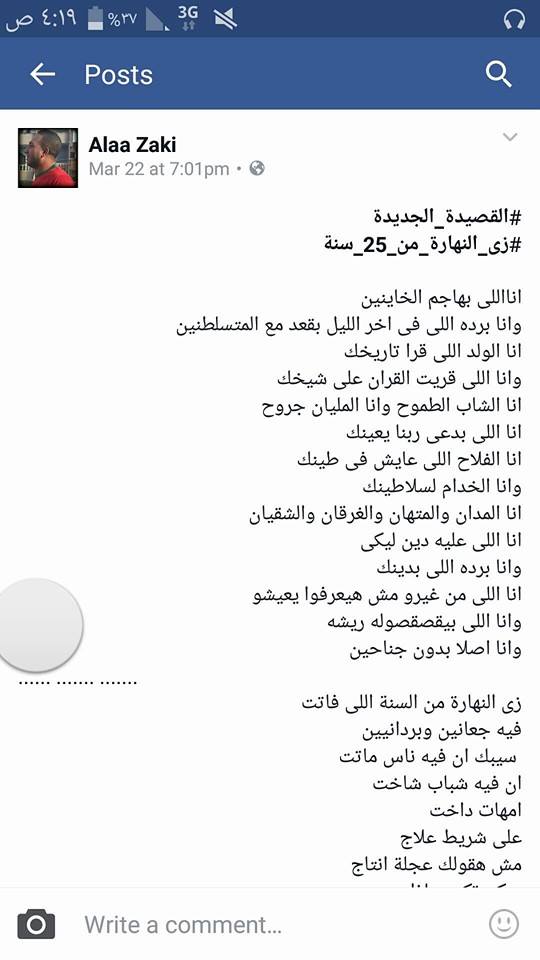Viewport: 540px width, 960px height.
Task: Open the hashtag #زى_النهارة_من_25_سنة
Action: pos(422,244)
